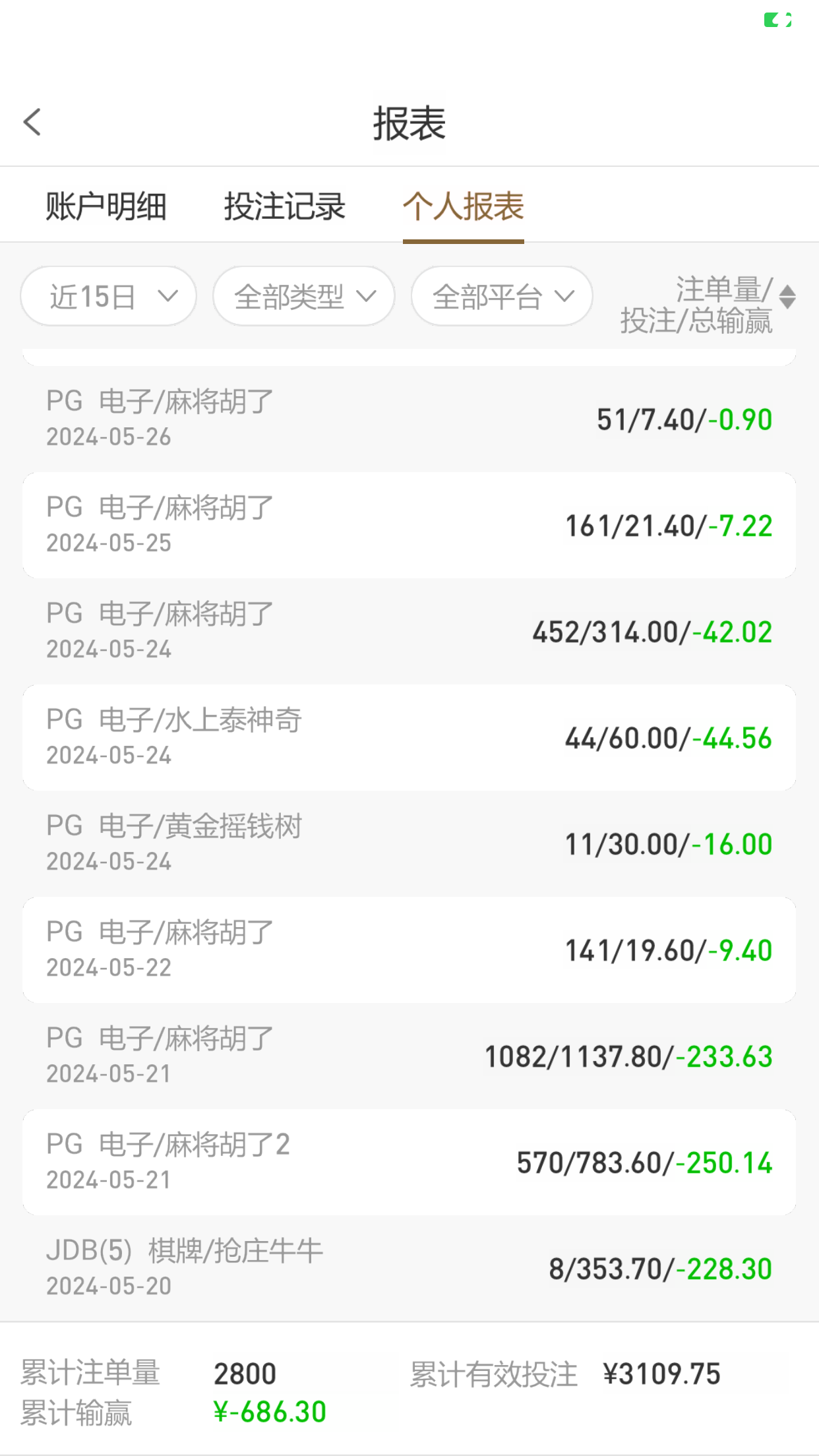Viewport: 819px width, 1456px height.
Task: Switch to the 投注记录 tab
Action: [x=284, y=206]
